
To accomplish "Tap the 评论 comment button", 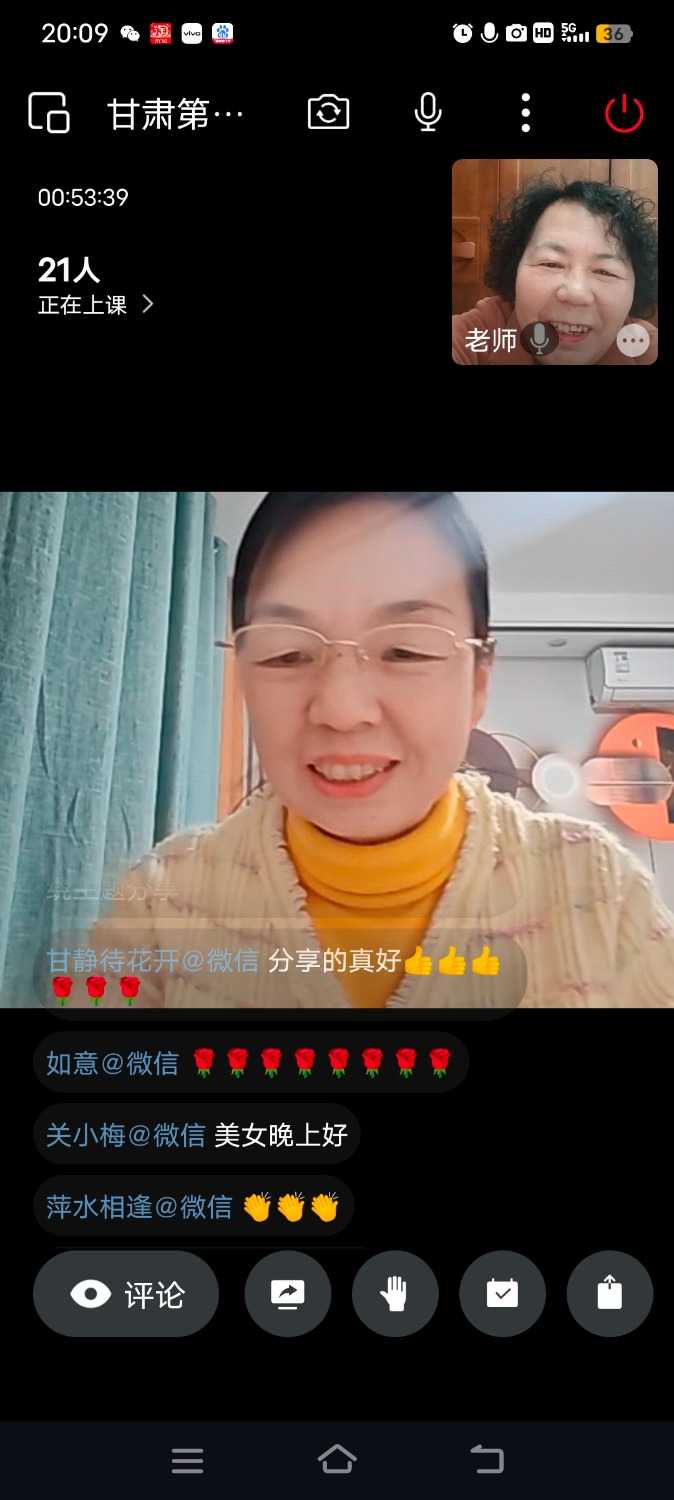I will point(126,1294).
